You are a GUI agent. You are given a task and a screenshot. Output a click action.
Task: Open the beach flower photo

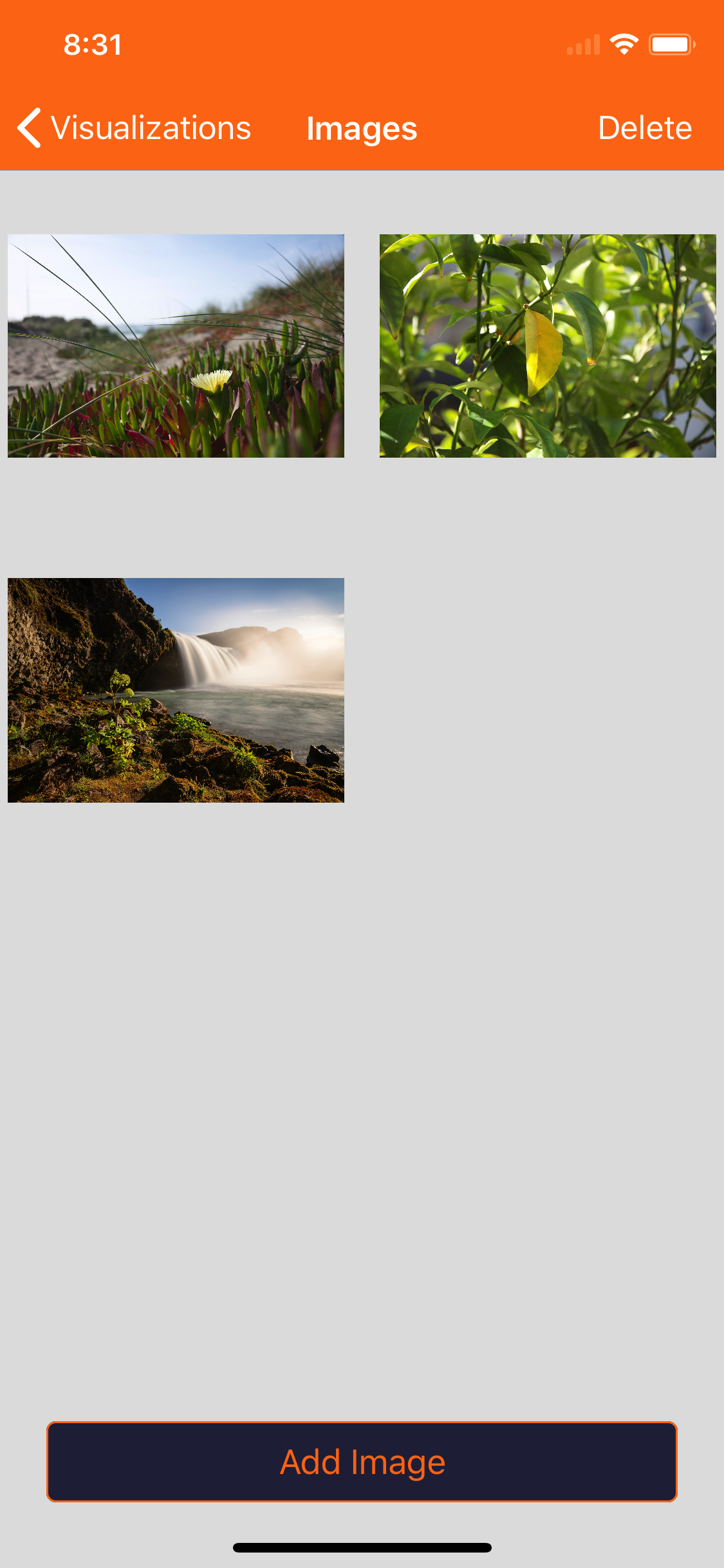point(176,346)
